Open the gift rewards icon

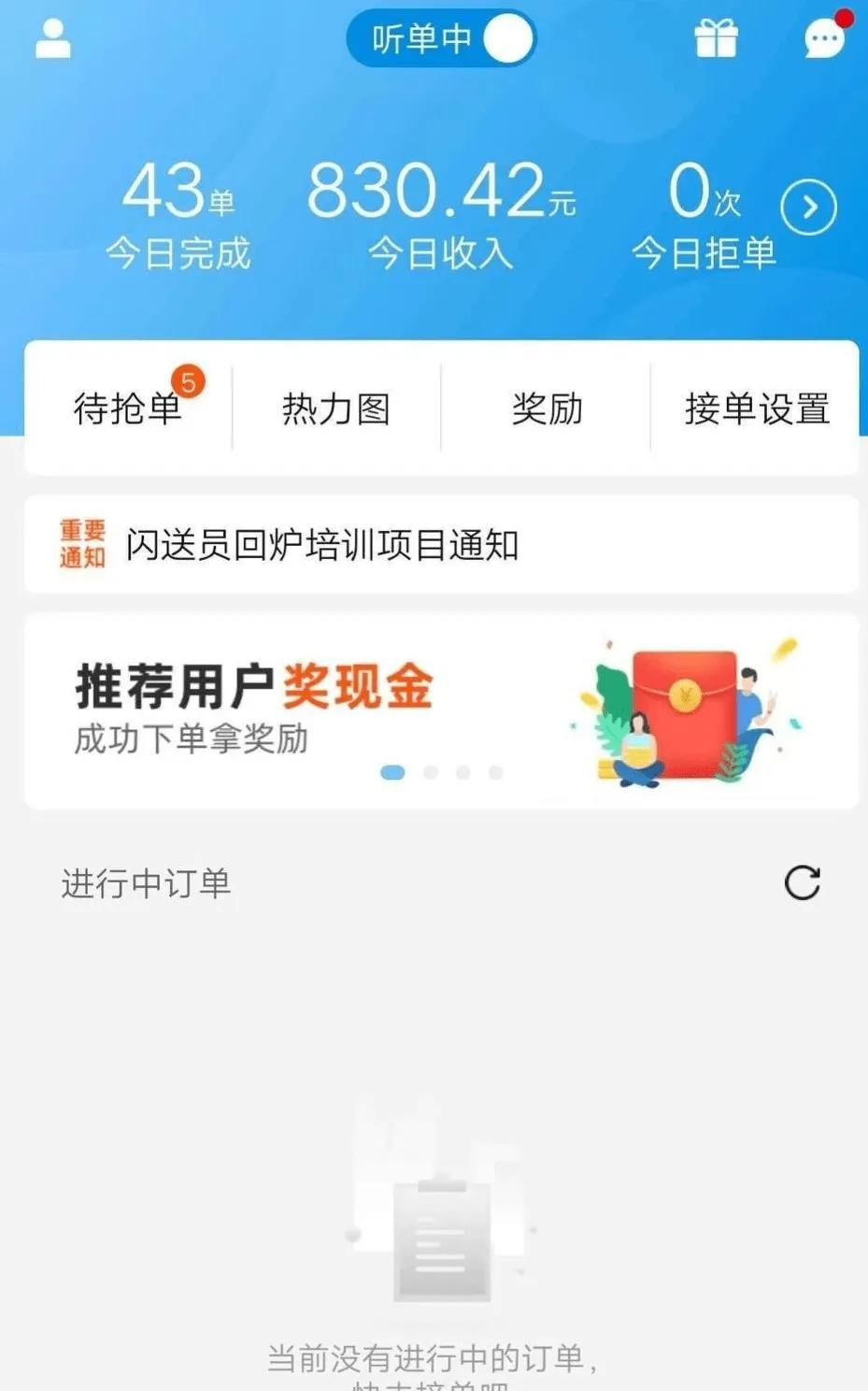pos(715,39)
